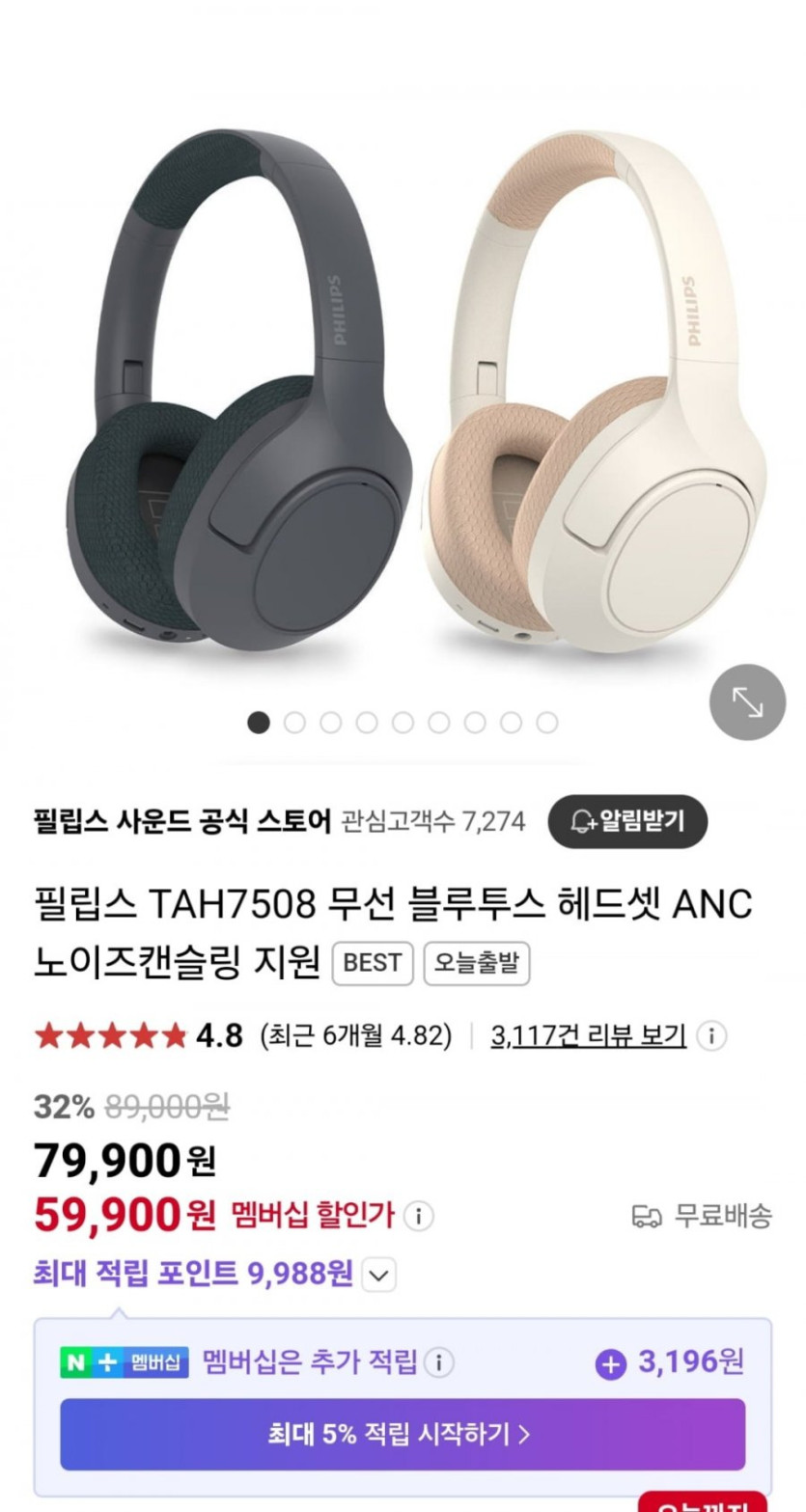Expand the 최대 적립 포인트 dropdown

379,1276
